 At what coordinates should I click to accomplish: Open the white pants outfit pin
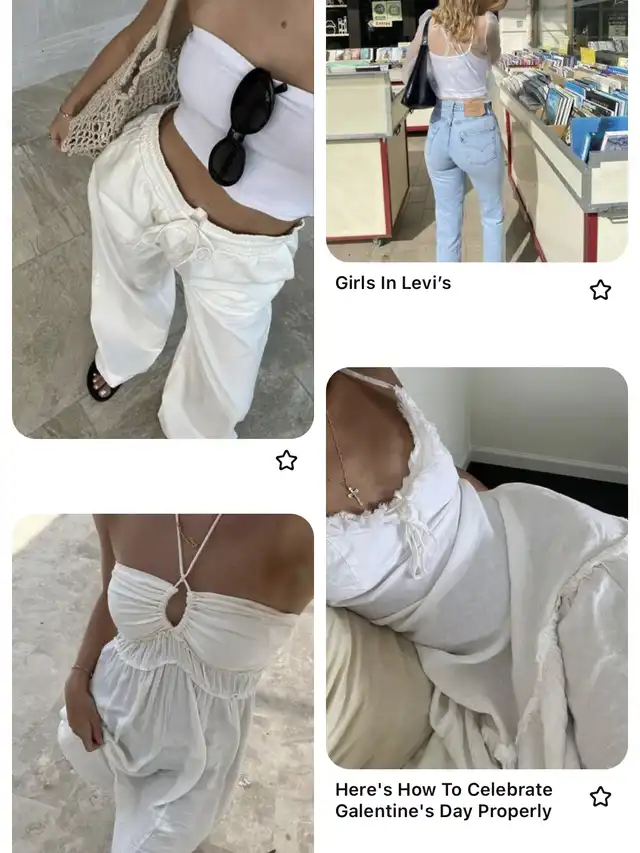162,220
